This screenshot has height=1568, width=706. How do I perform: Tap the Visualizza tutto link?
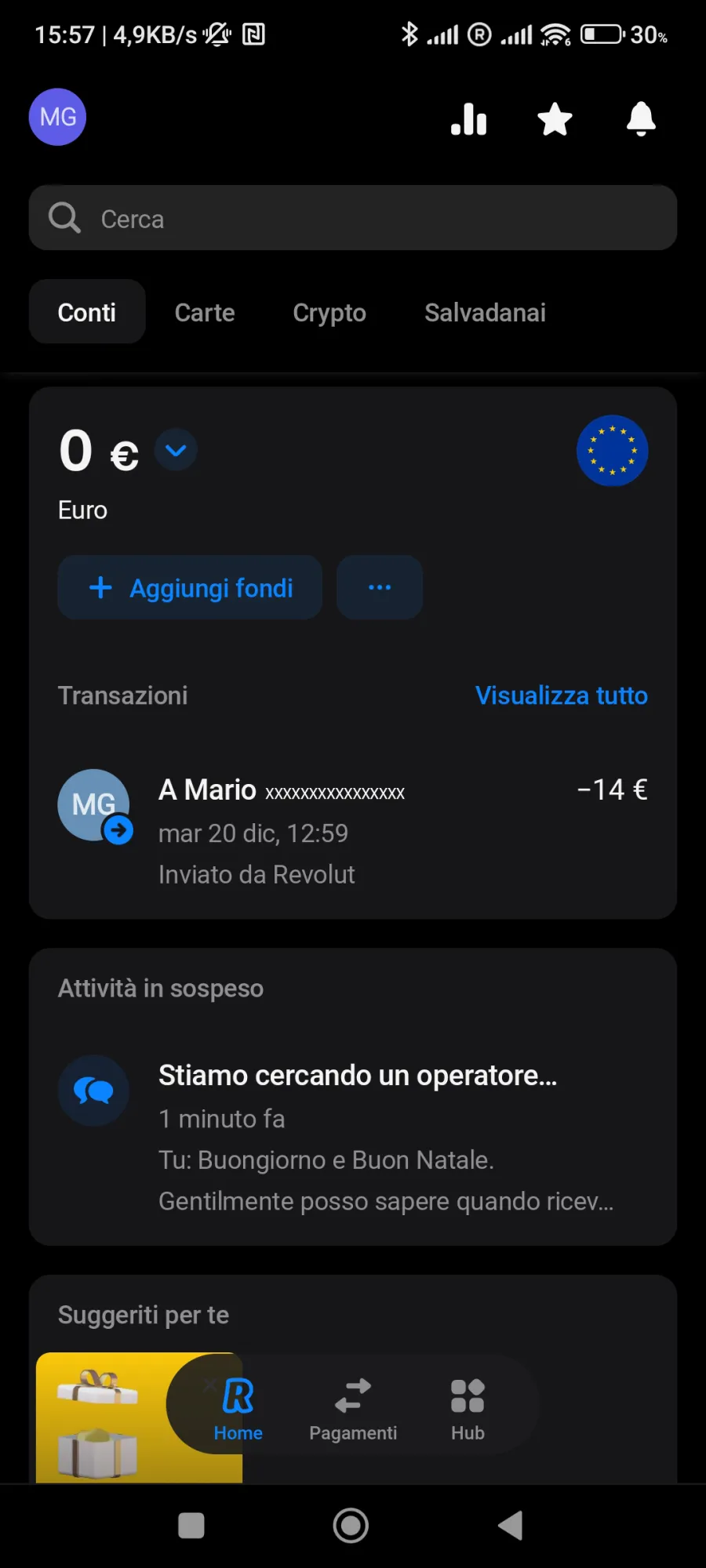tap(562, 695)
